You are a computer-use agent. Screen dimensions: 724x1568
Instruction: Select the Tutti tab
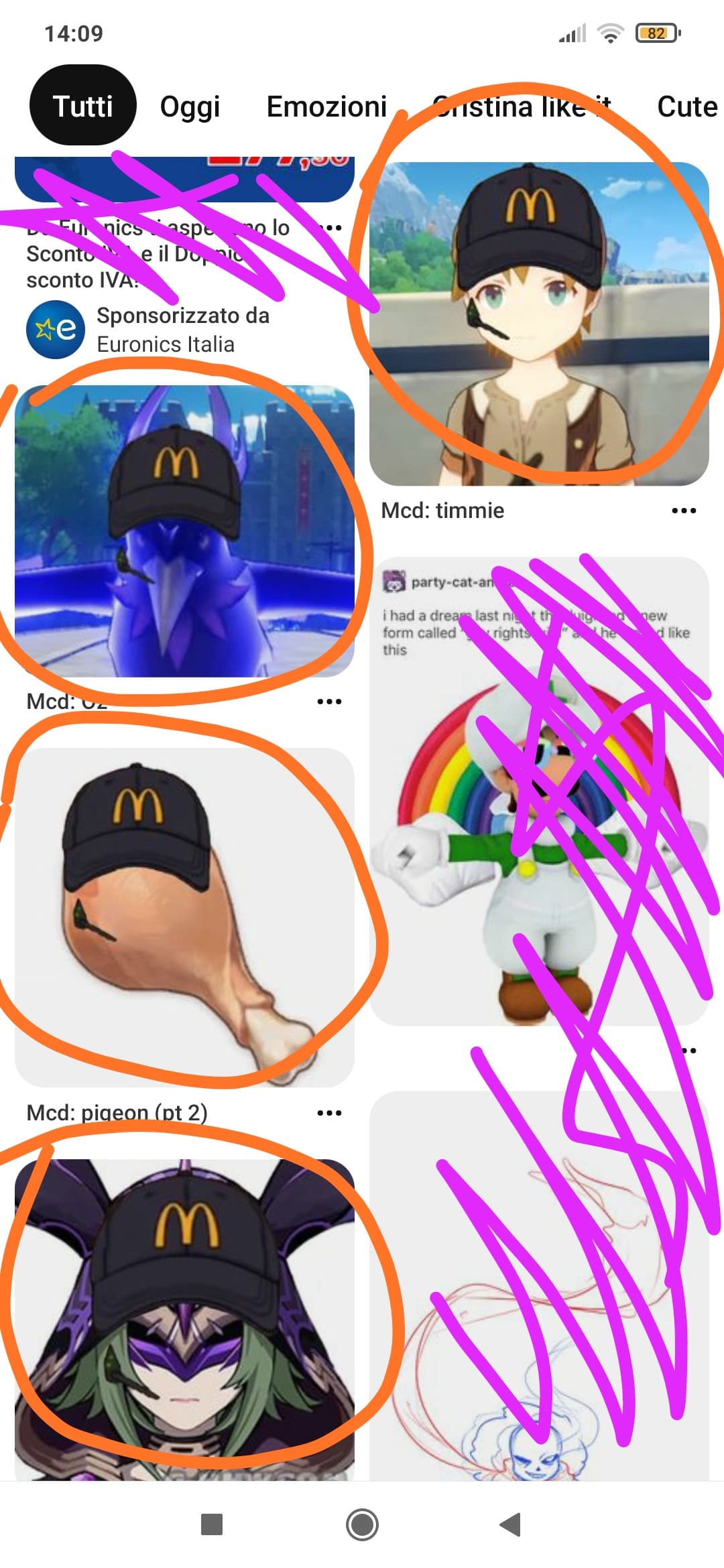coord(83,106)
